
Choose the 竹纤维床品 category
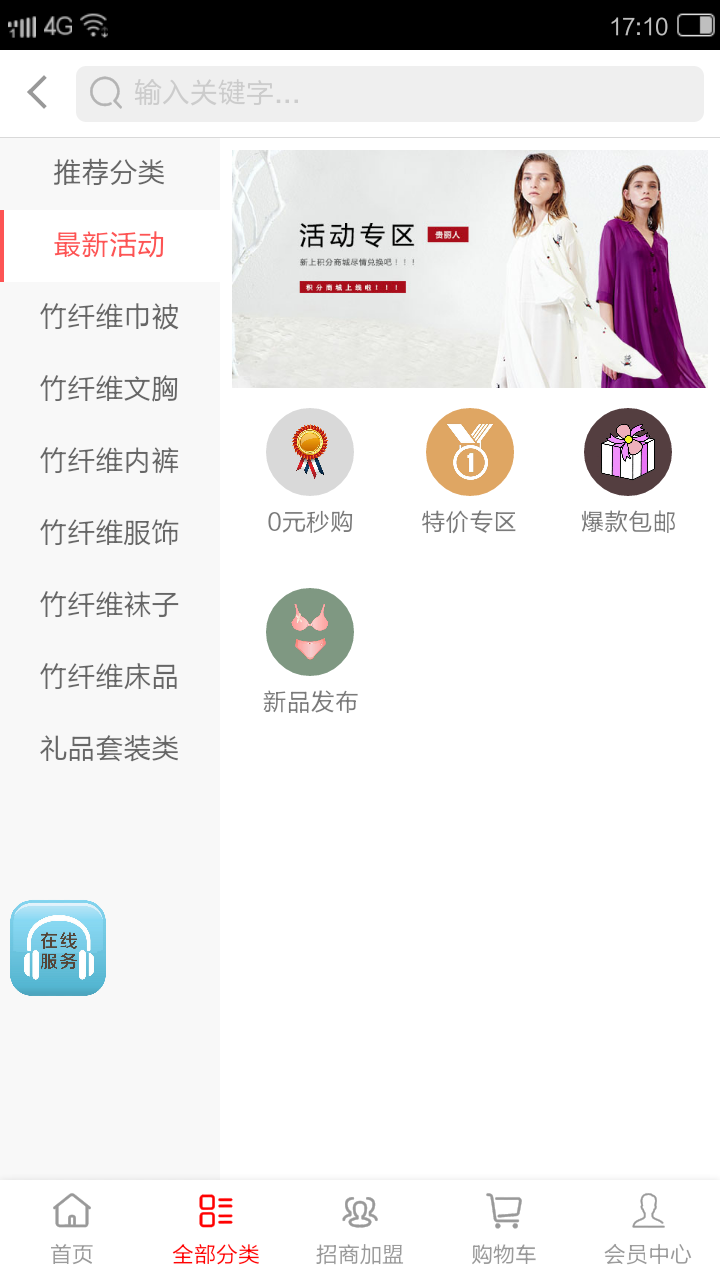109,677
